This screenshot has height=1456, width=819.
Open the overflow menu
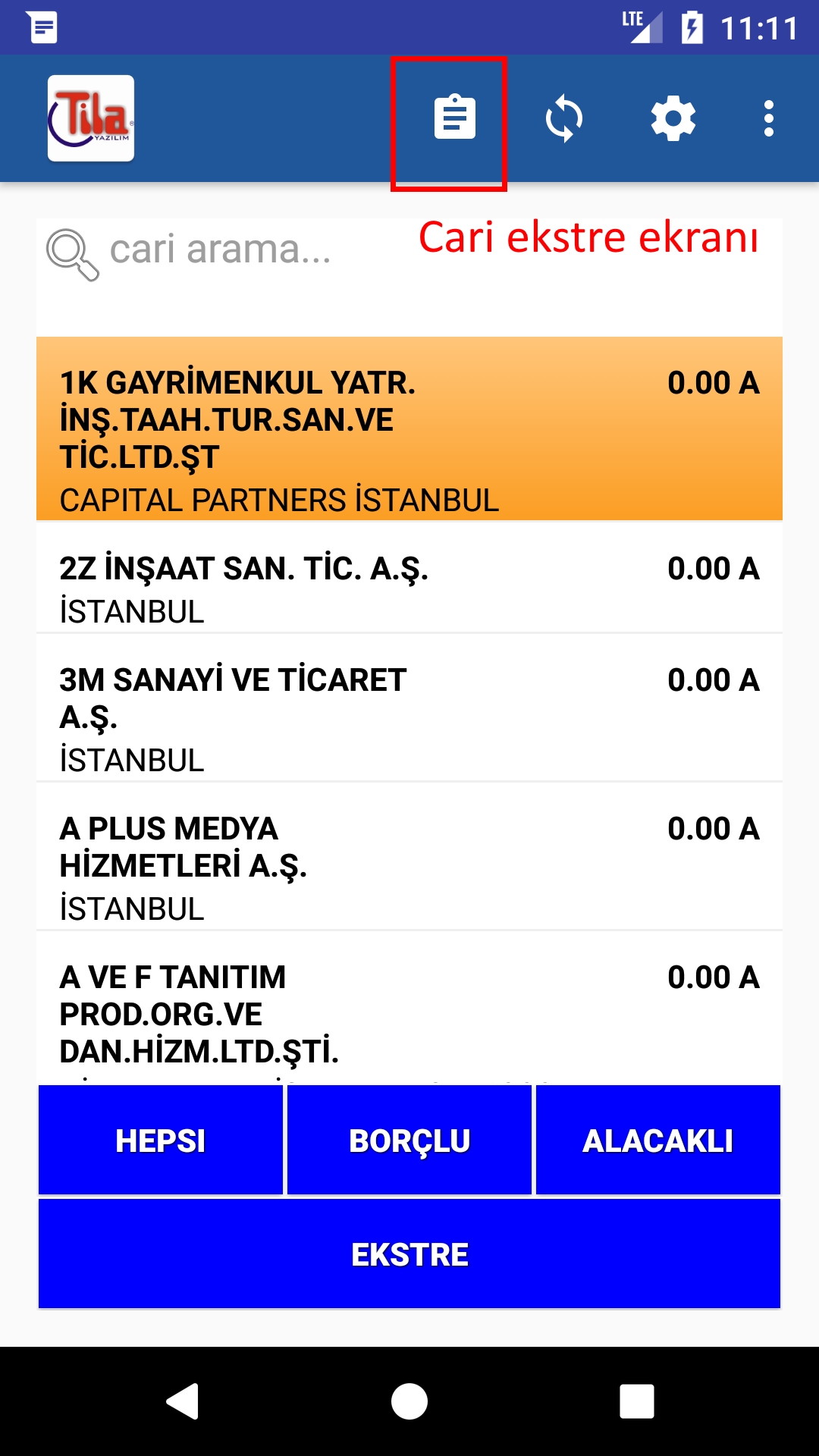[x=768, y=118]
